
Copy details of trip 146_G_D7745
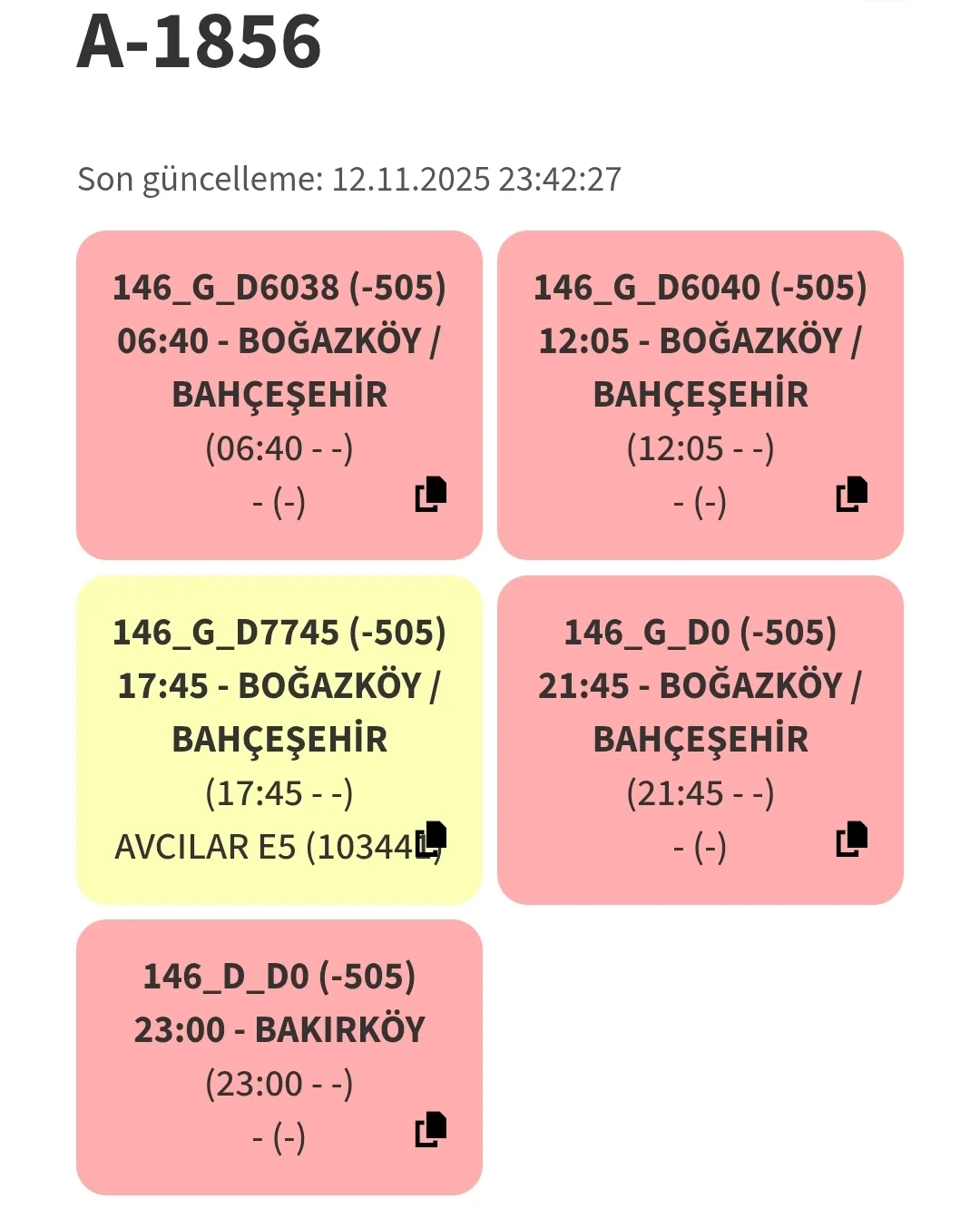click(x=432, y=837)
